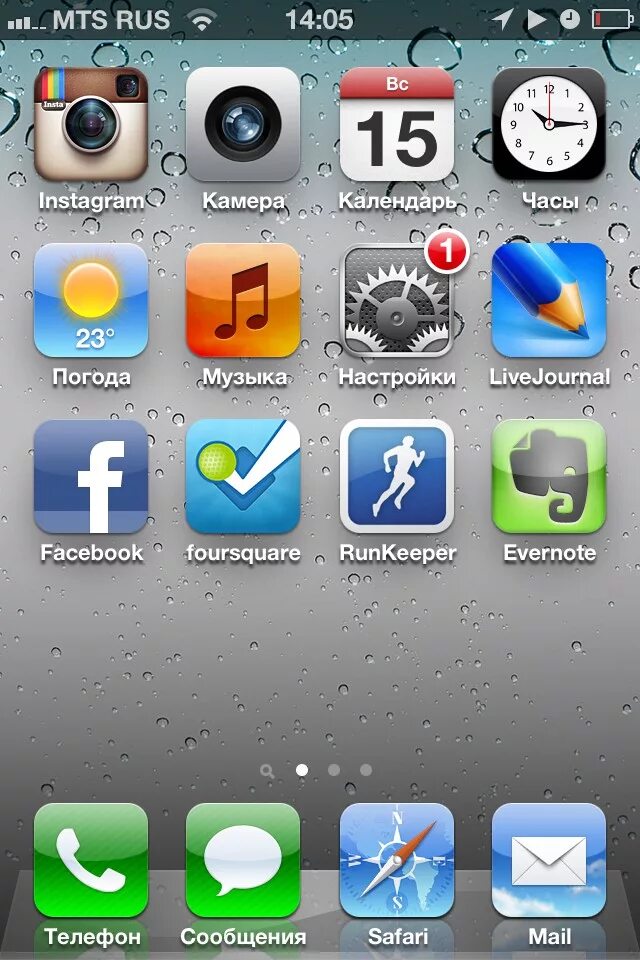
Task: Open the Музыка app
Action: (243, 300)
